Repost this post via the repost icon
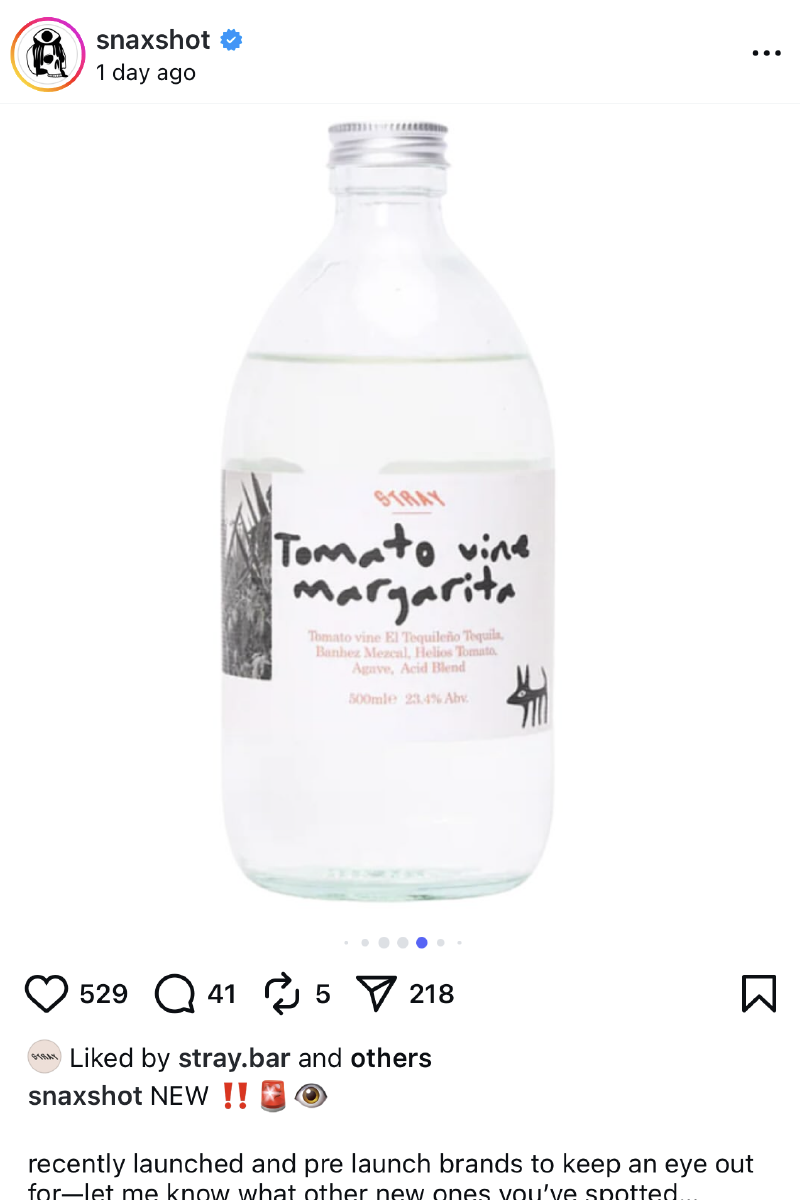This screenshot has height=1200, width=800. (282, 994)
